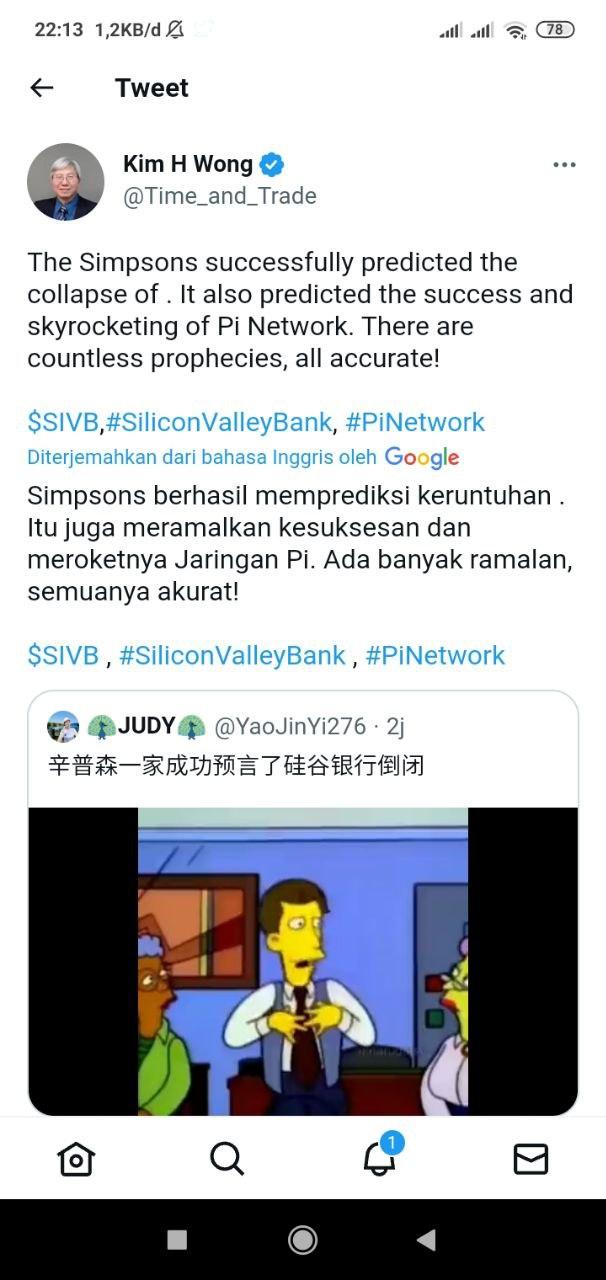Open #SiliconValleyBank in the original tweet

point(219,422)
